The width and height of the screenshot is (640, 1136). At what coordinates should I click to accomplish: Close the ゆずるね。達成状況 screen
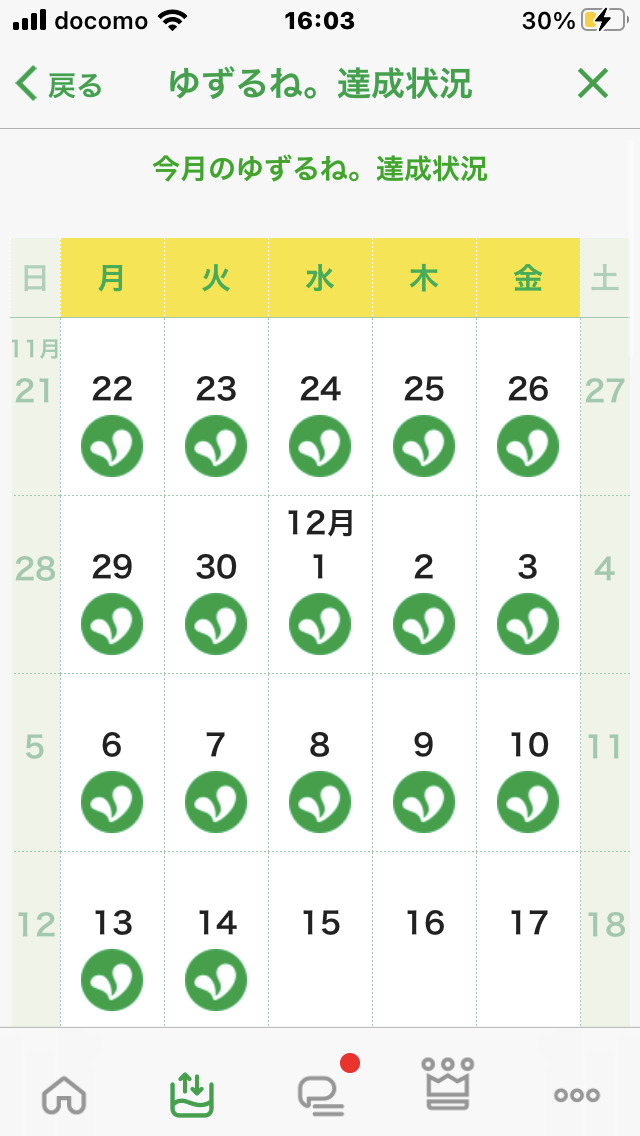(592, 85)
